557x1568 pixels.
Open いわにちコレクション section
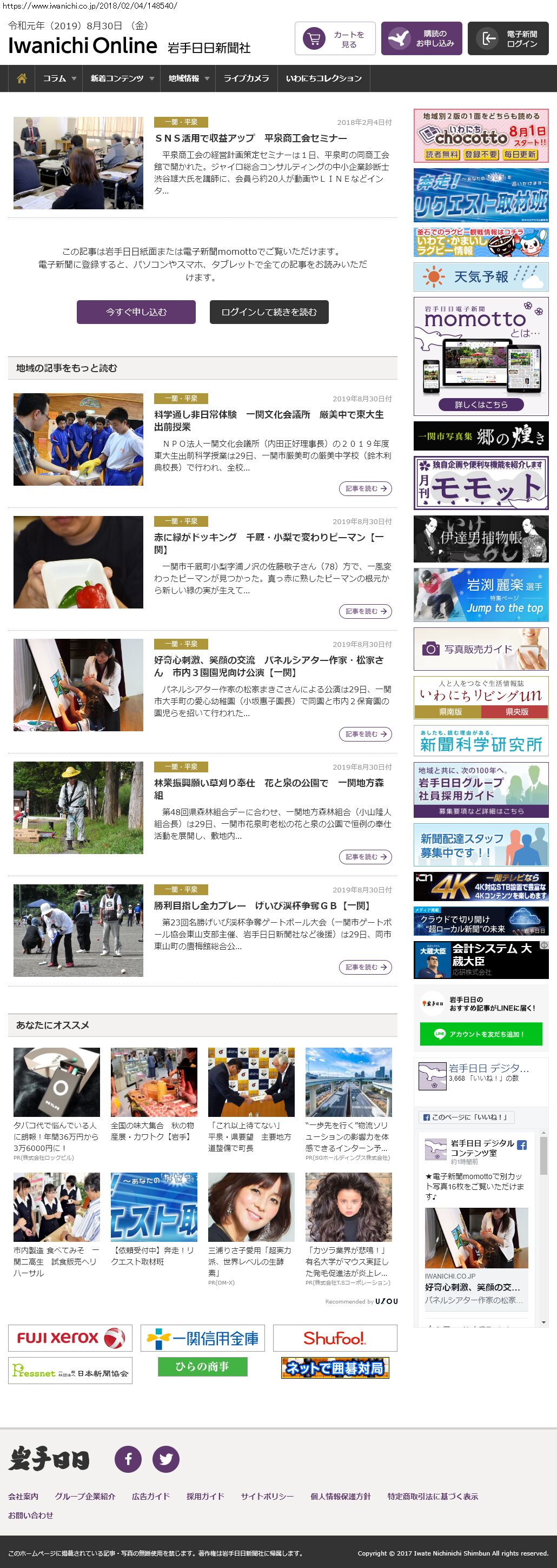coord(323,78)
